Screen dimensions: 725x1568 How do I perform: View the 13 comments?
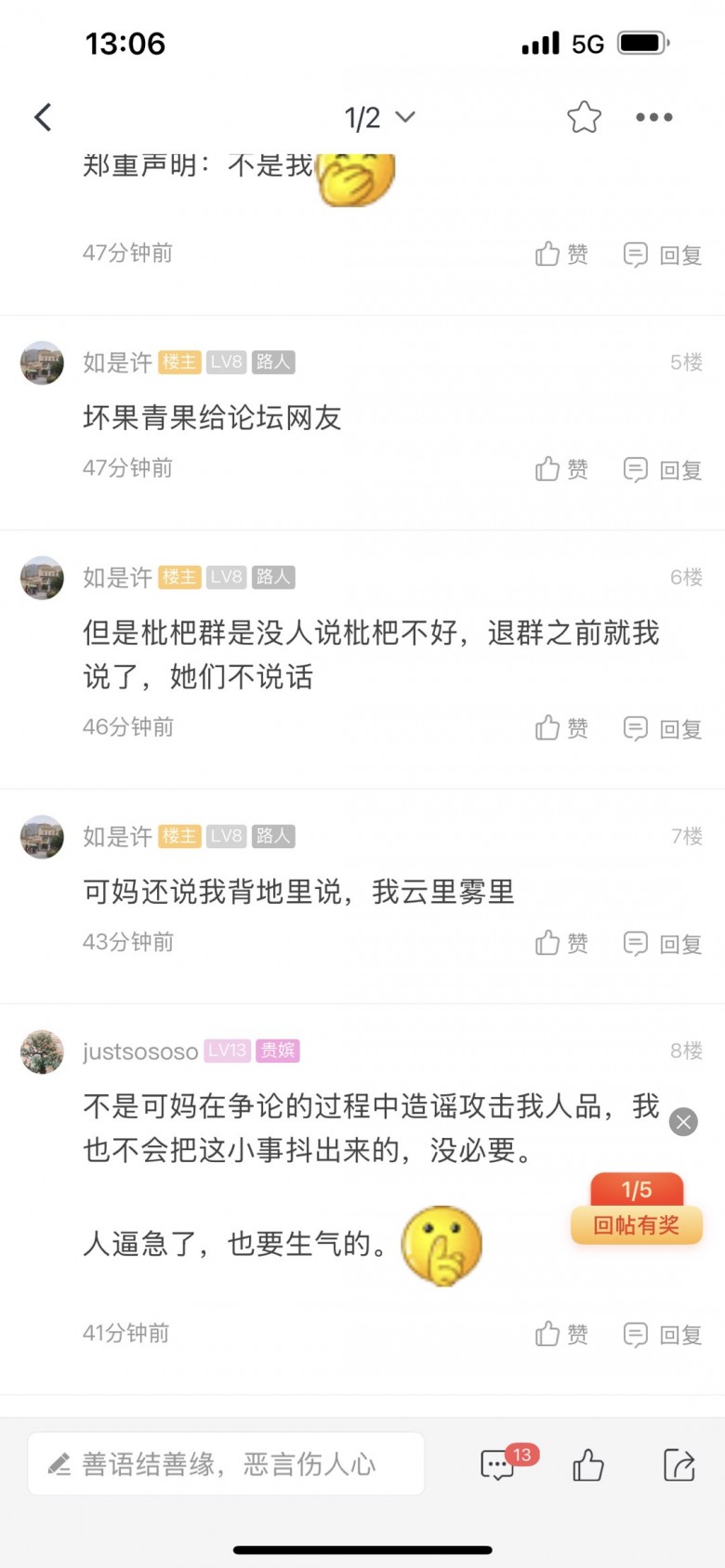pyautogui.click(x=499, y=1466)
